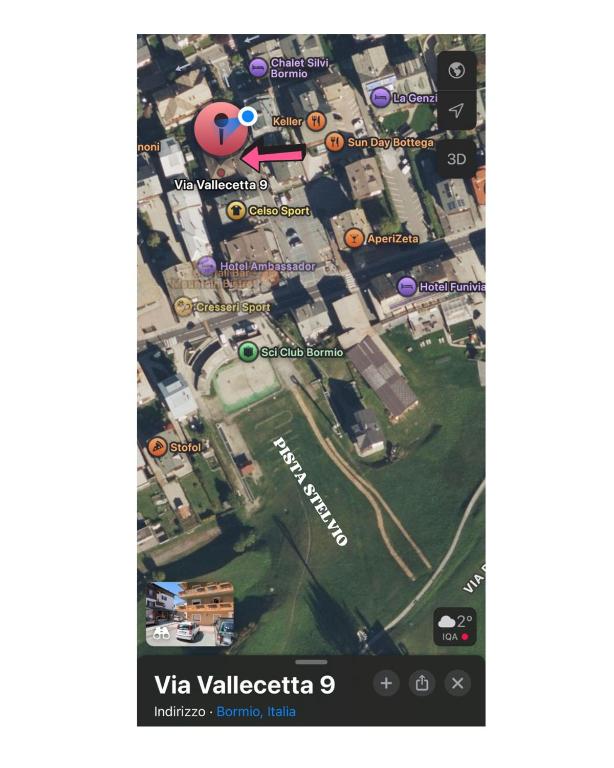Select the Keller restaurant marker

(x=317, y=121)
